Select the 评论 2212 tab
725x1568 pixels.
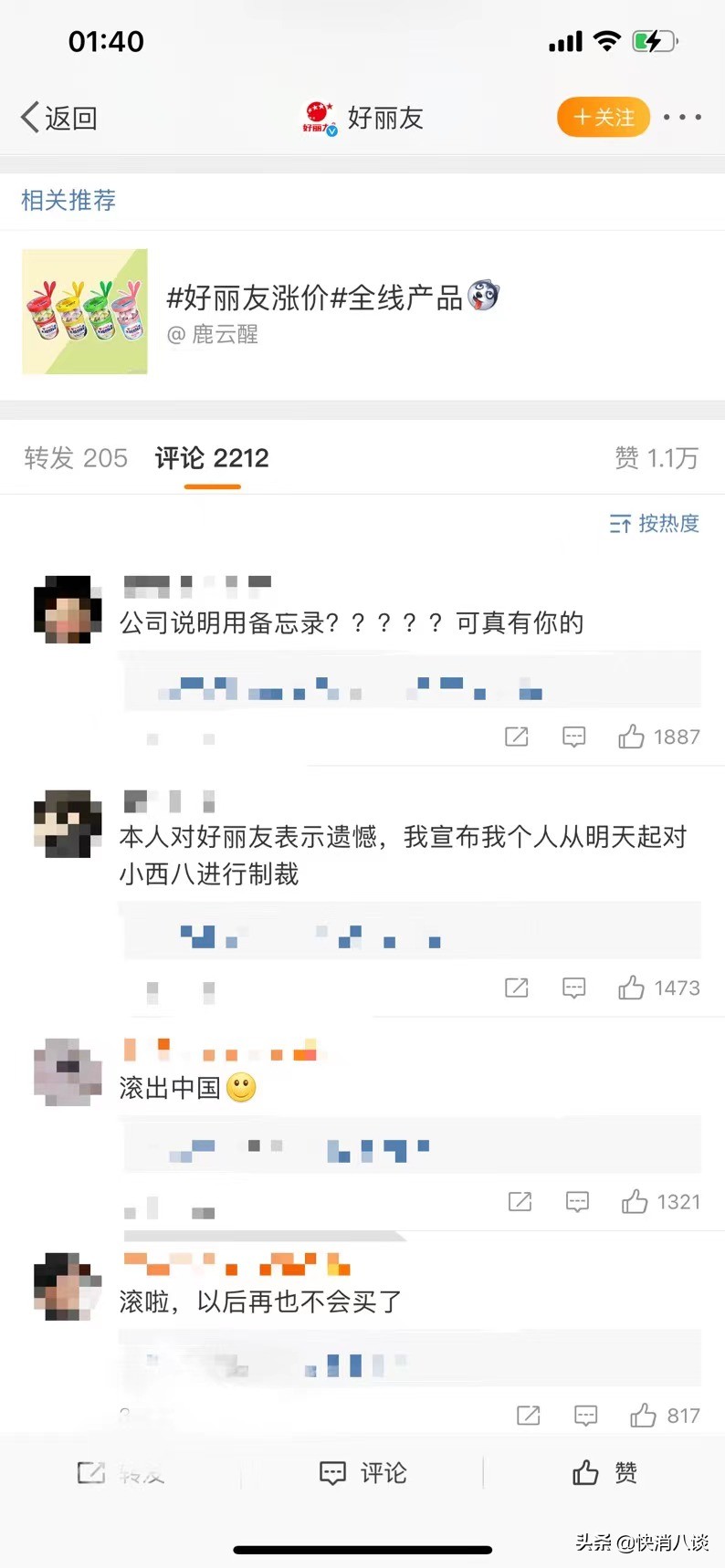coord(212,458)
